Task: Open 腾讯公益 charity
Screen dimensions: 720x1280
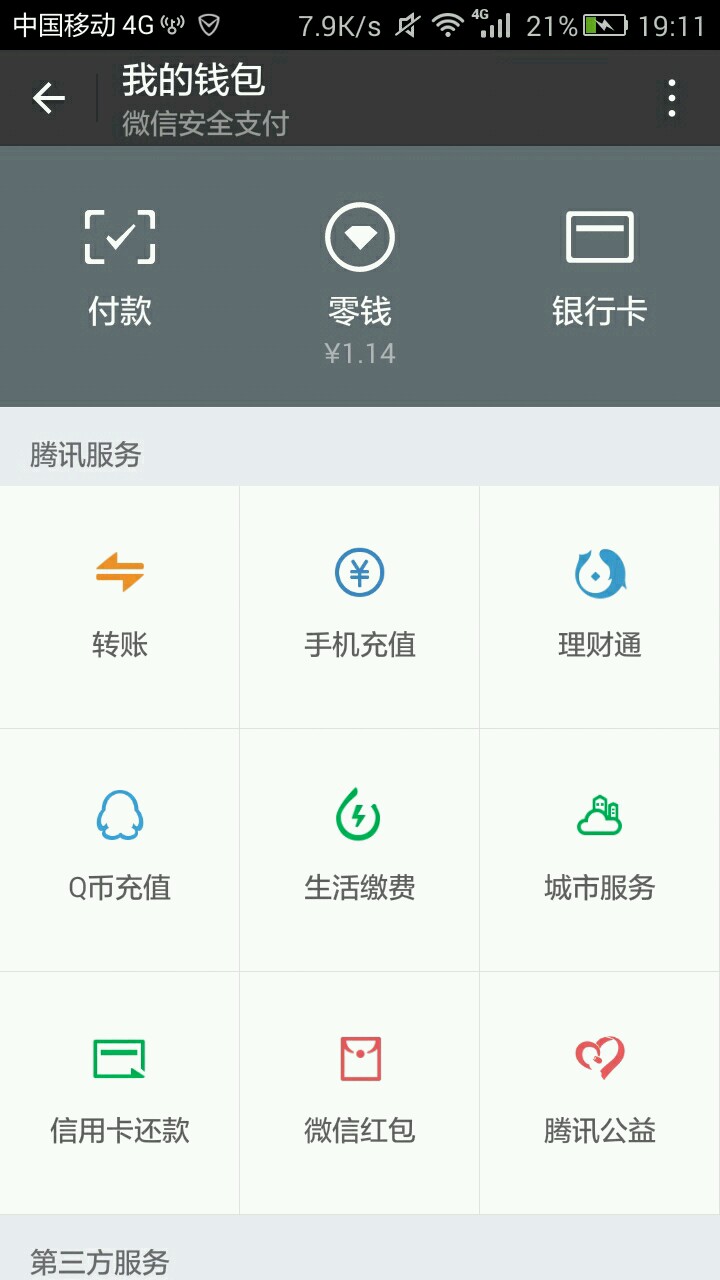Action: (x=600, y=1093)
